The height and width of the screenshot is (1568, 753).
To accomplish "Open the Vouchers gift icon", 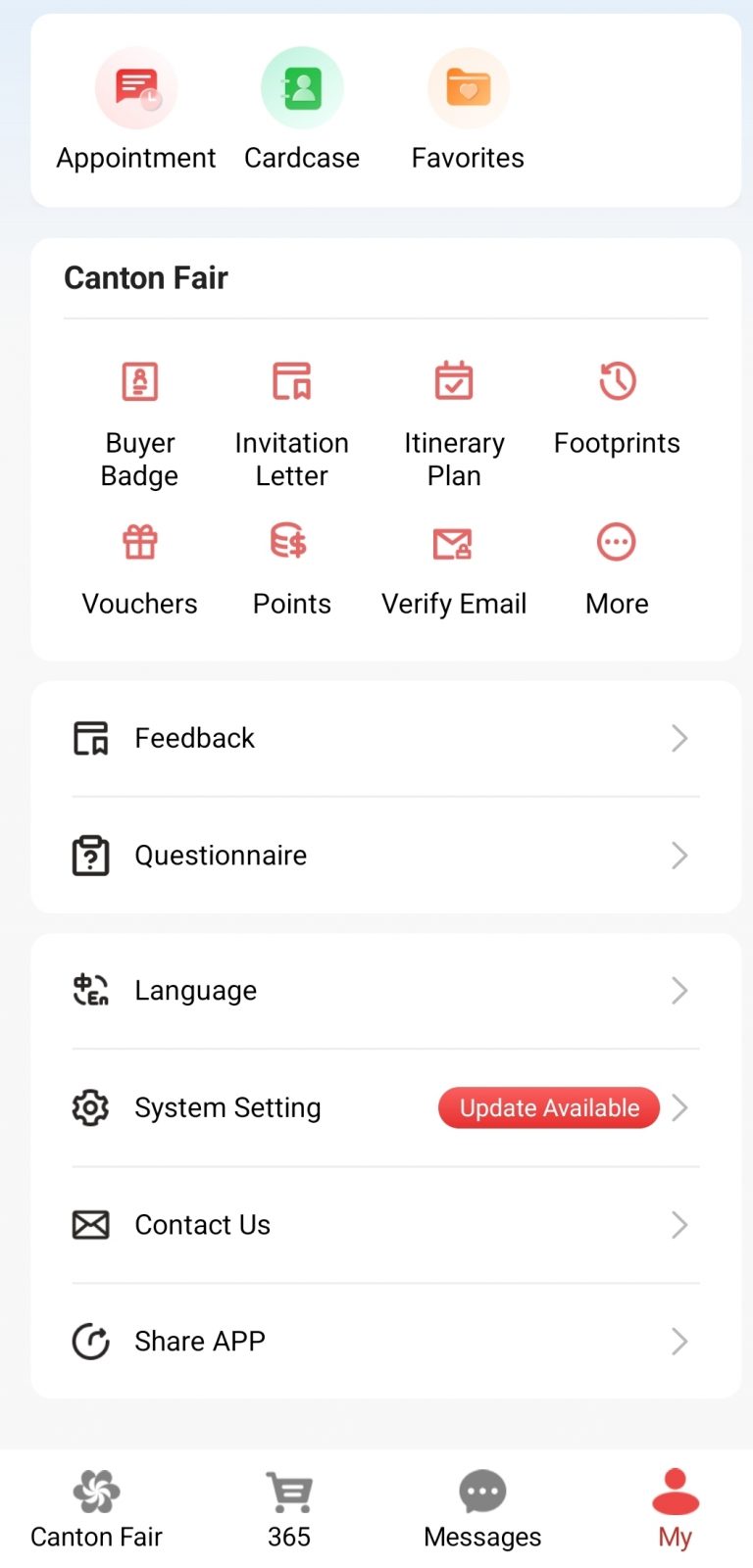I will (x=139, y=542).
